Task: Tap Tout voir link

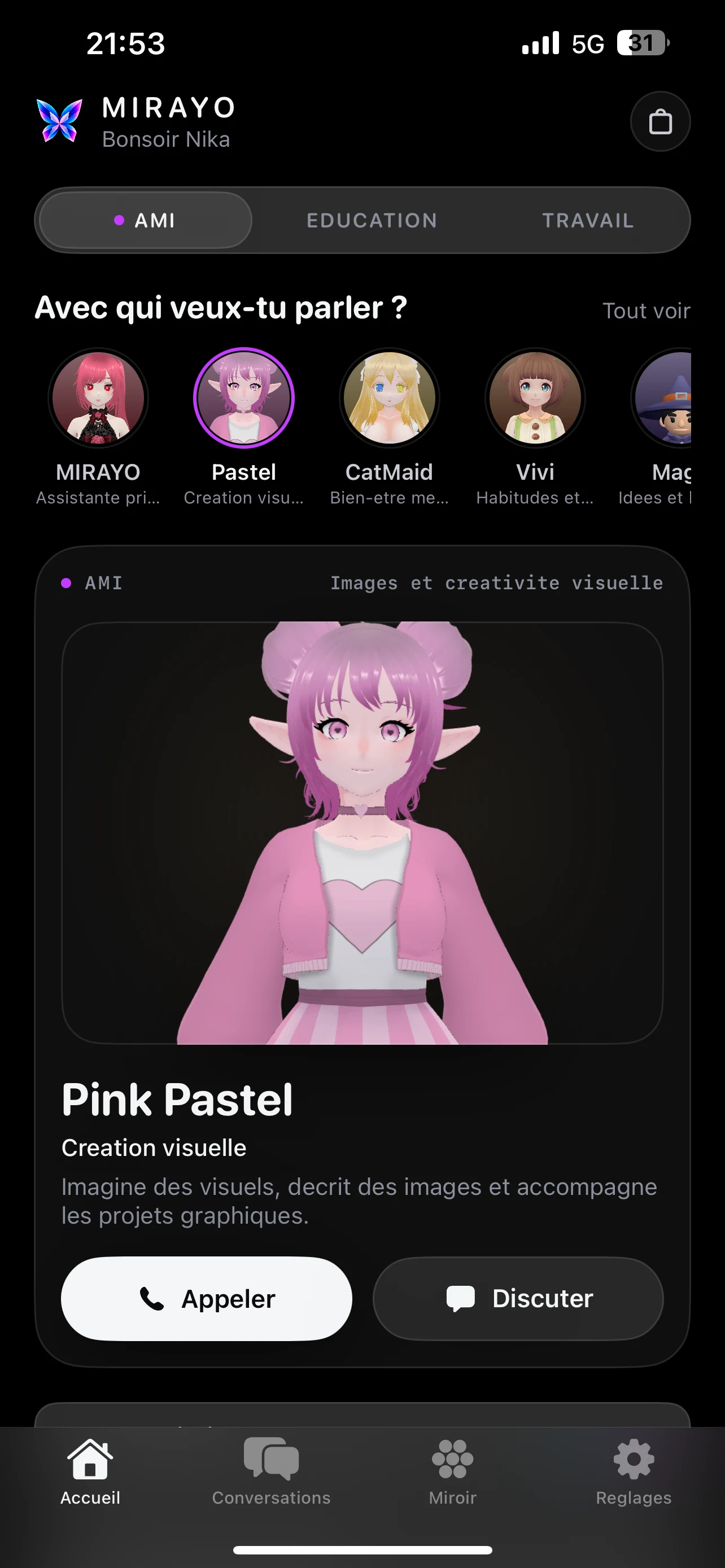Action: pyautogui.click(x=646, y=310)
